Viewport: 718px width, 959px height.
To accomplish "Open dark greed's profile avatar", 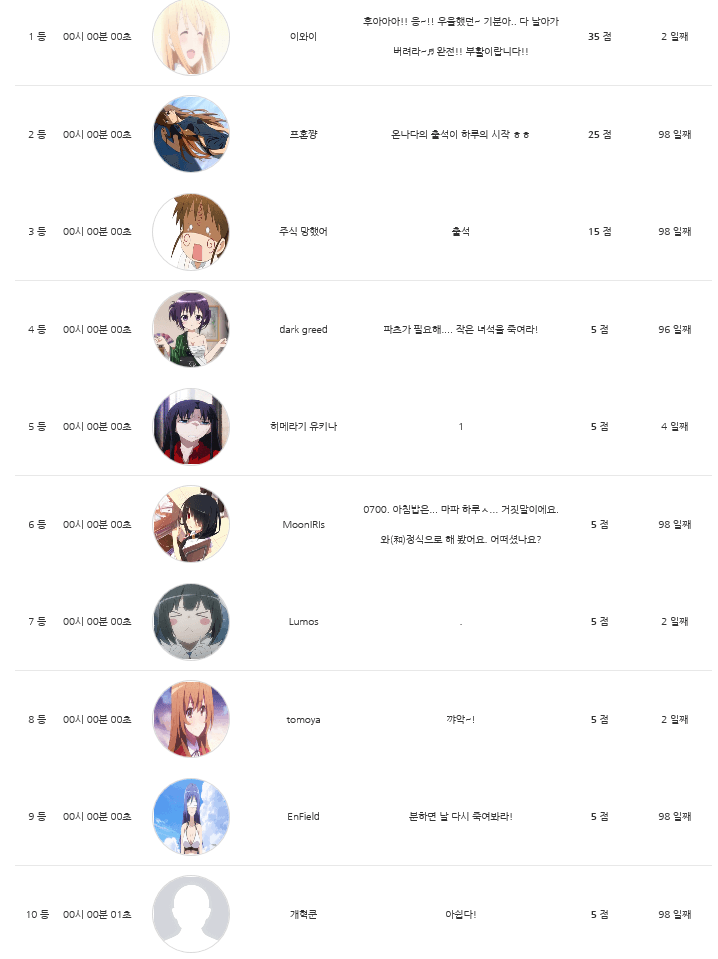I will (x=191, y=329).
